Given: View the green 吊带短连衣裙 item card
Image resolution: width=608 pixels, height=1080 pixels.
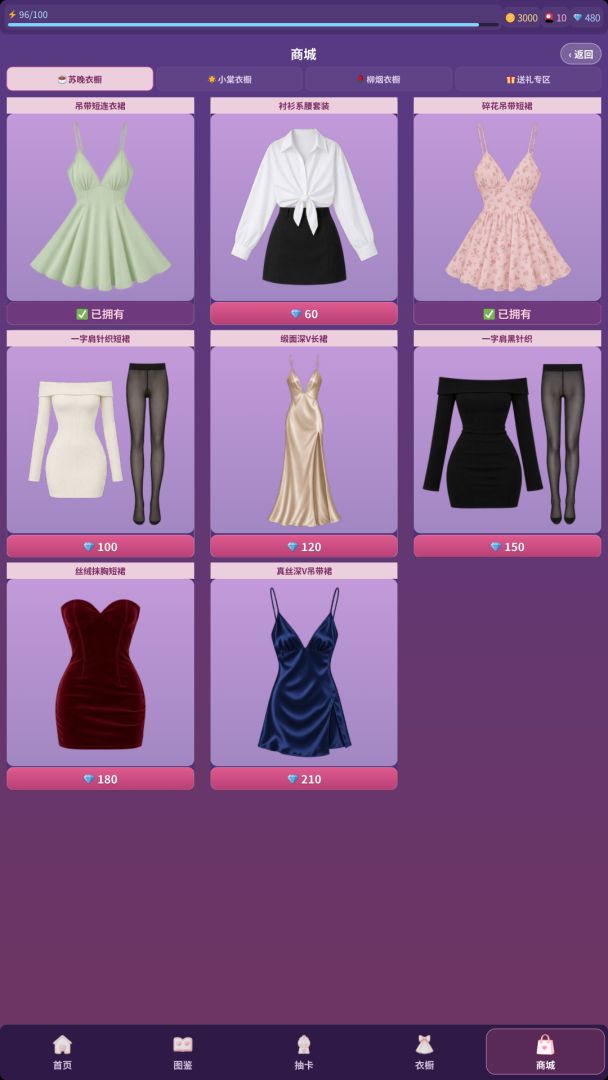Looking at the screenshot, I should coord(101,207).
